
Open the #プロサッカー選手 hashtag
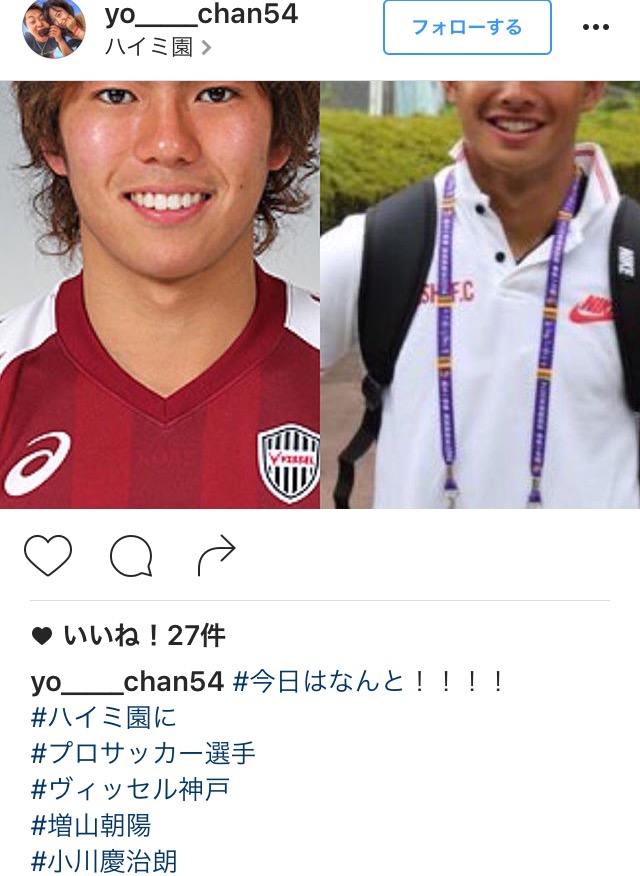pyautogui.click(x=143, y=753)
